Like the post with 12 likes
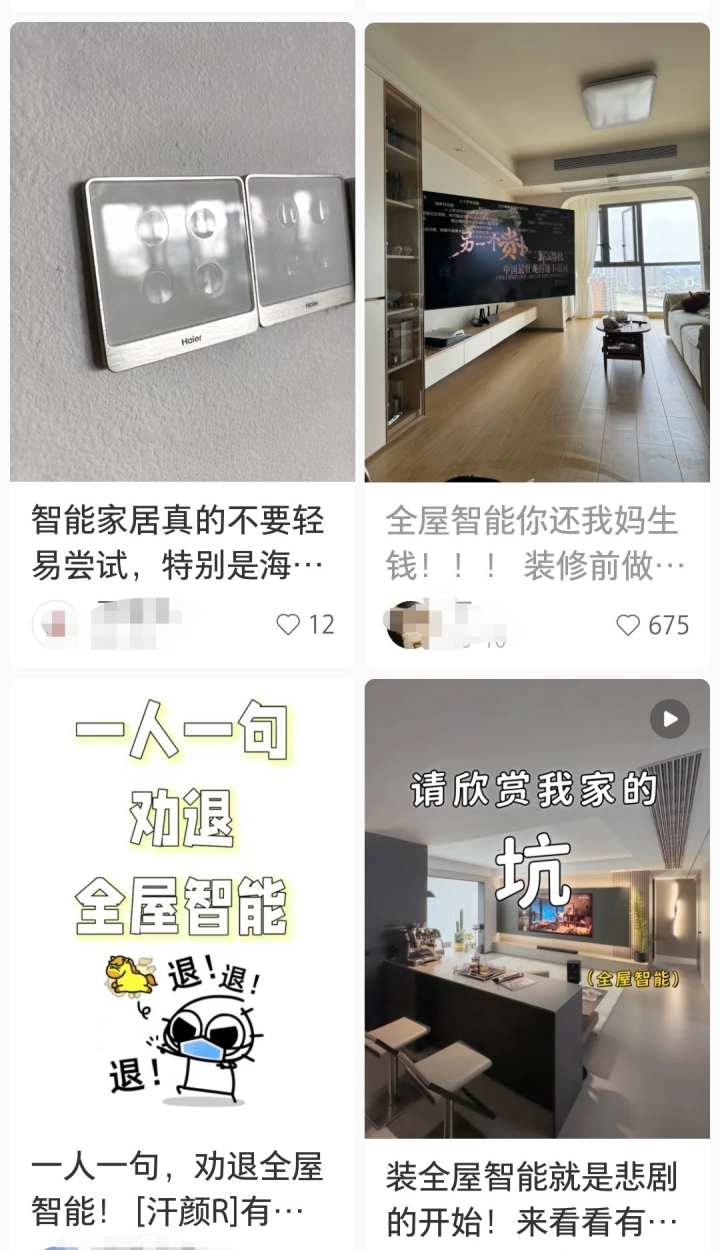The width and height of the screenshot is (720, 1250). 289,625
